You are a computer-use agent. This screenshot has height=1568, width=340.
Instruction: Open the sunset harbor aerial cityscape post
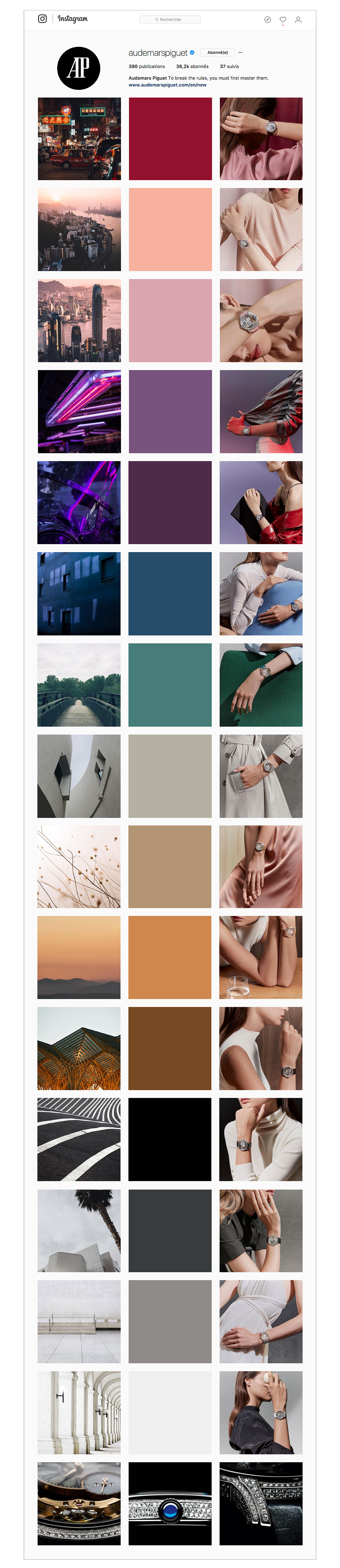79,229
